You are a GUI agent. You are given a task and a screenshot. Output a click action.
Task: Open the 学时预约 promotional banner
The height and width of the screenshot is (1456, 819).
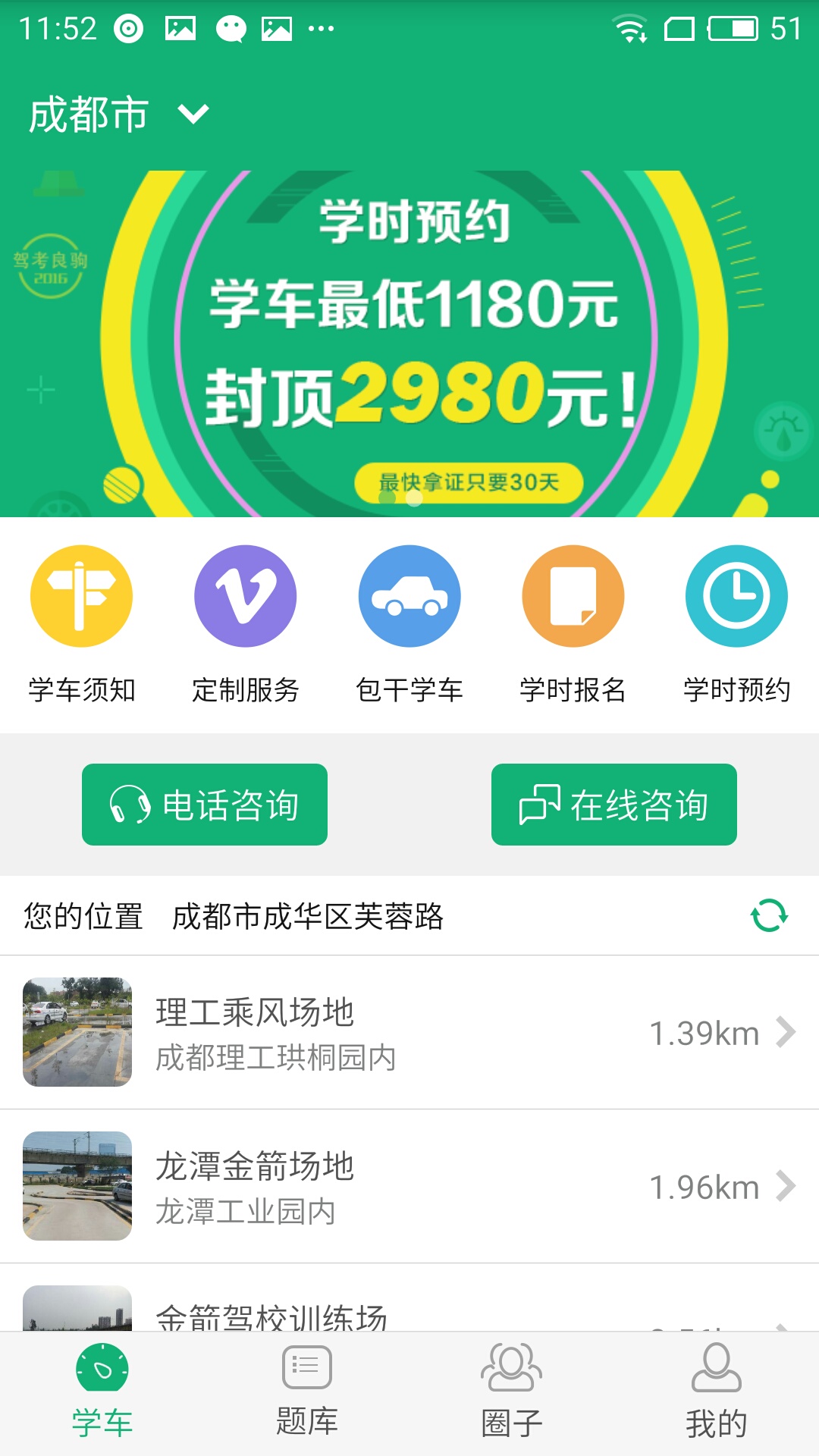click(x=409, y=343)
